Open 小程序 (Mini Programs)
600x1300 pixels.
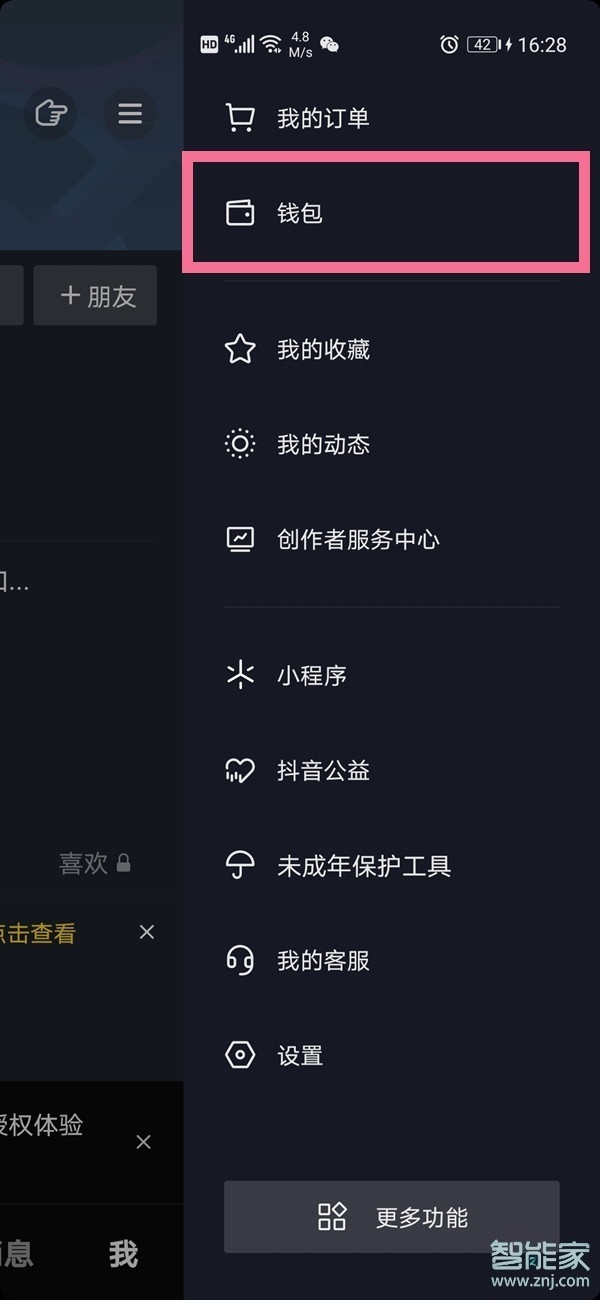[310, 676]
